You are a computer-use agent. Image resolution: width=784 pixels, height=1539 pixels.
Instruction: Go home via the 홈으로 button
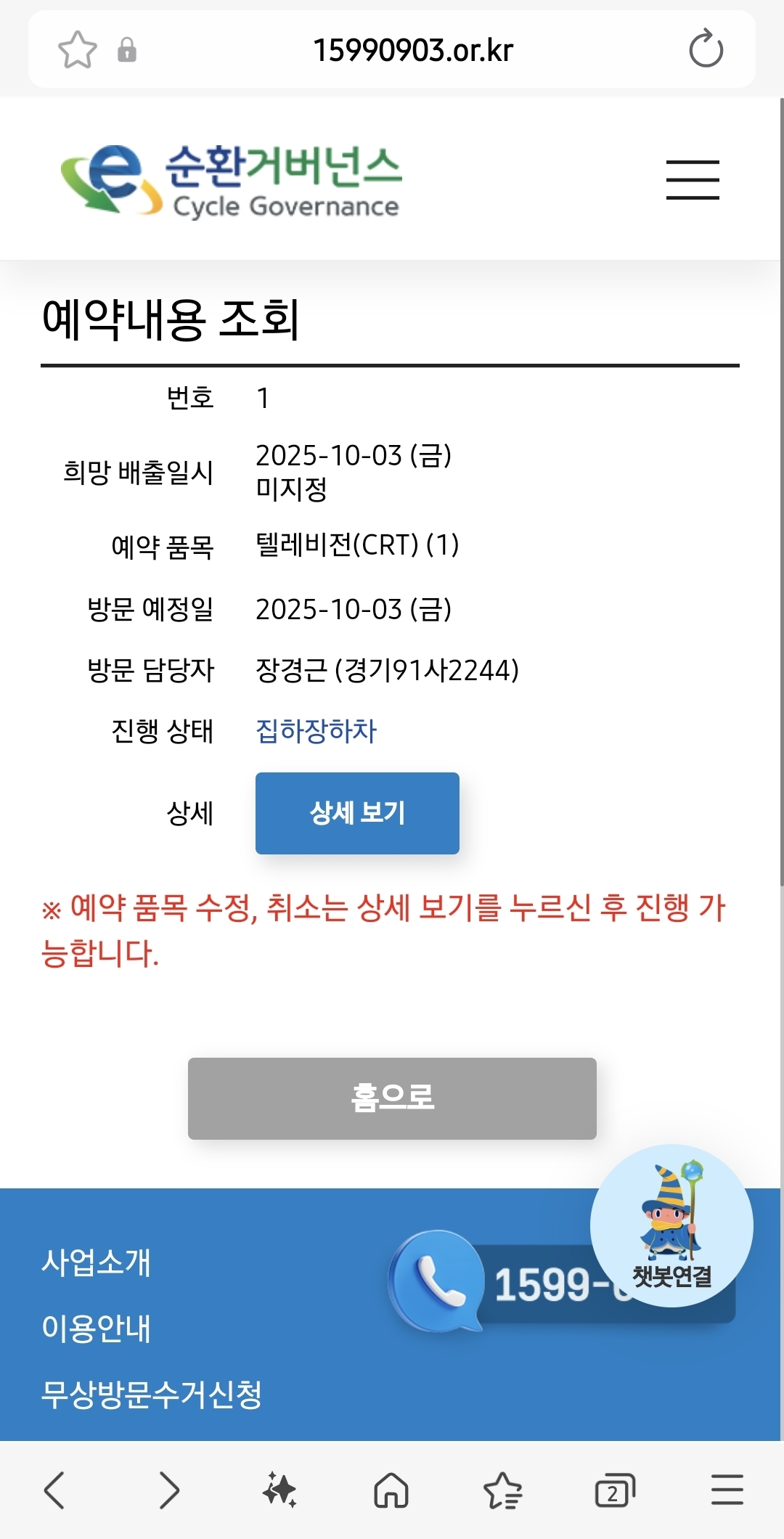(x=392, y=1098)
